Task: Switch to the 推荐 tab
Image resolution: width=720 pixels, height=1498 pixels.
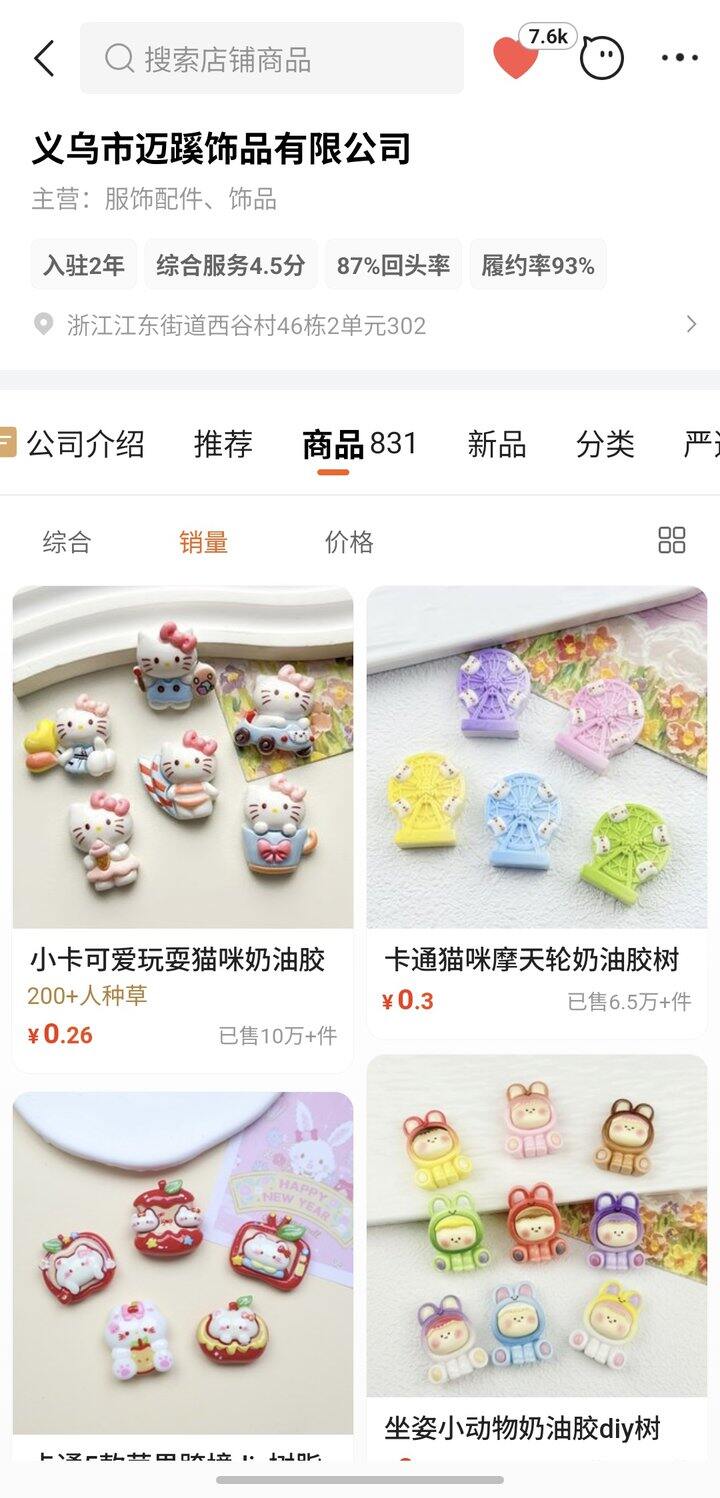Action: [x=225, y=444]
